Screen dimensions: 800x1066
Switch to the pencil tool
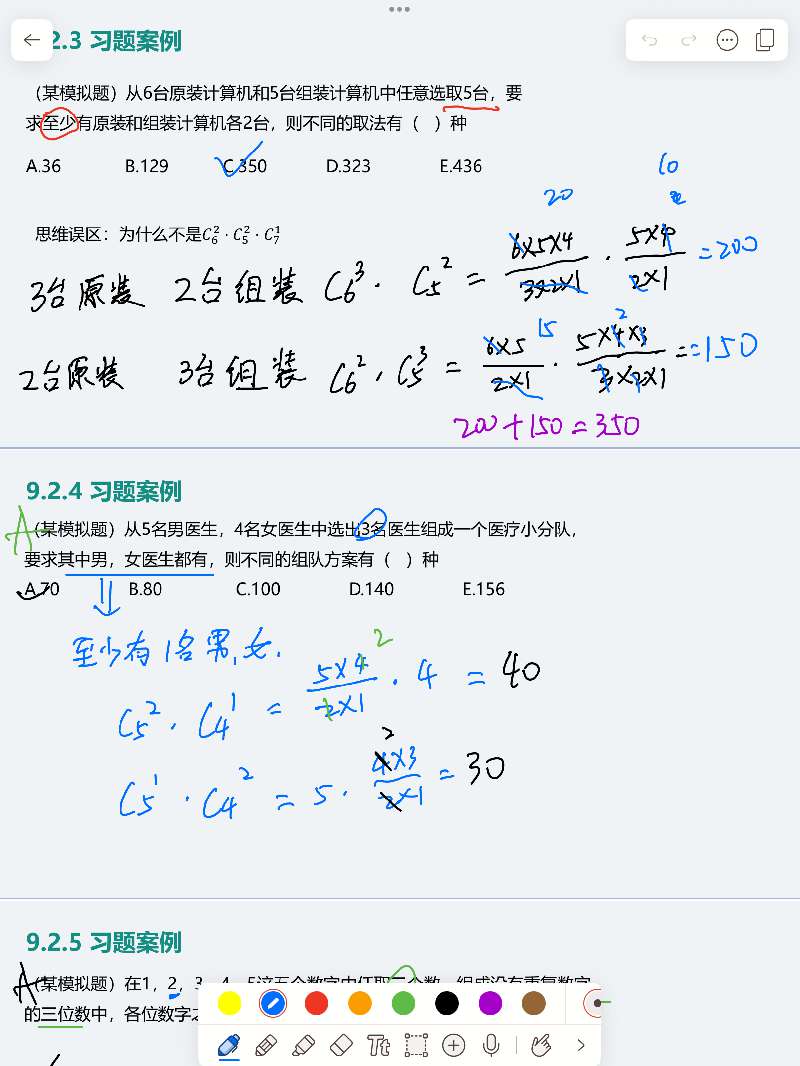[266, 1046]
